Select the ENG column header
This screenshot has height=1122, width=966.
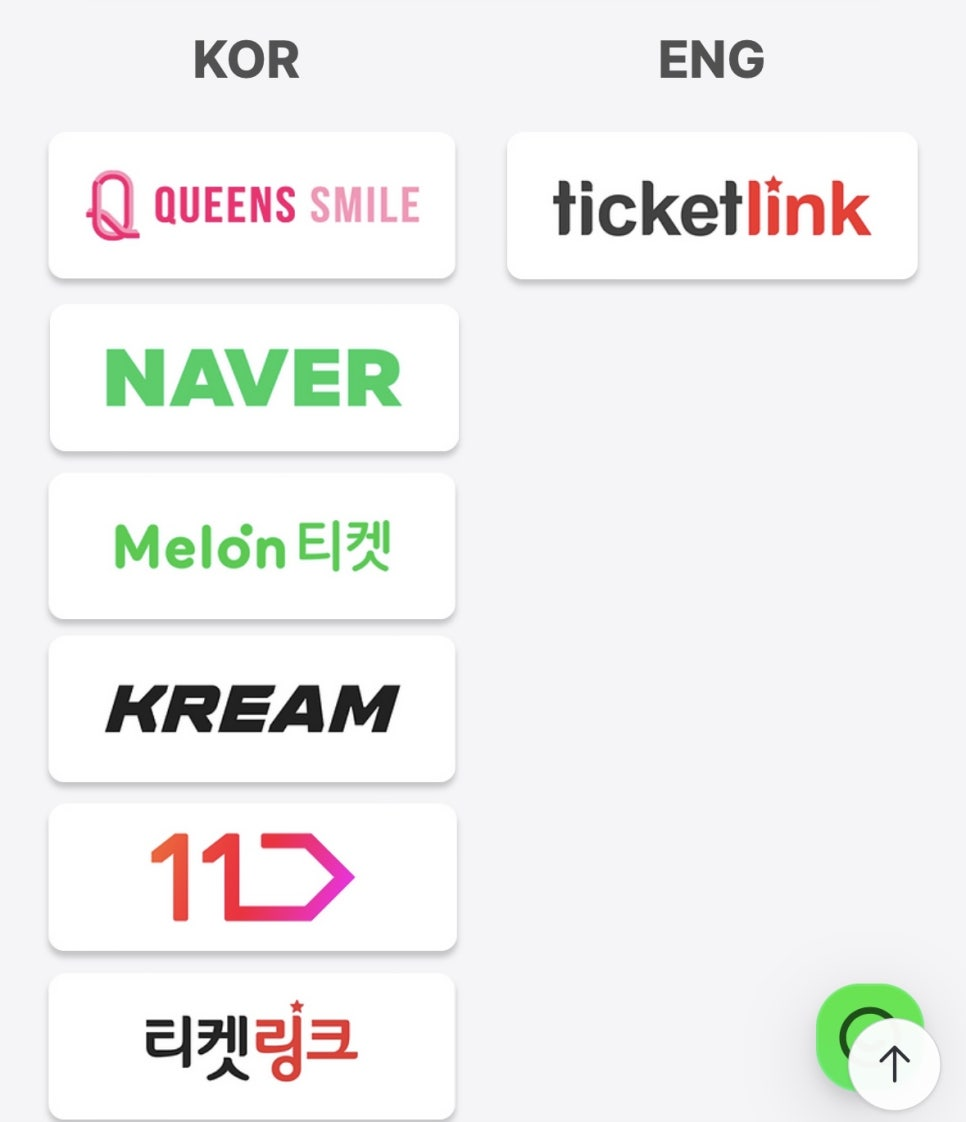coord(711,58)
